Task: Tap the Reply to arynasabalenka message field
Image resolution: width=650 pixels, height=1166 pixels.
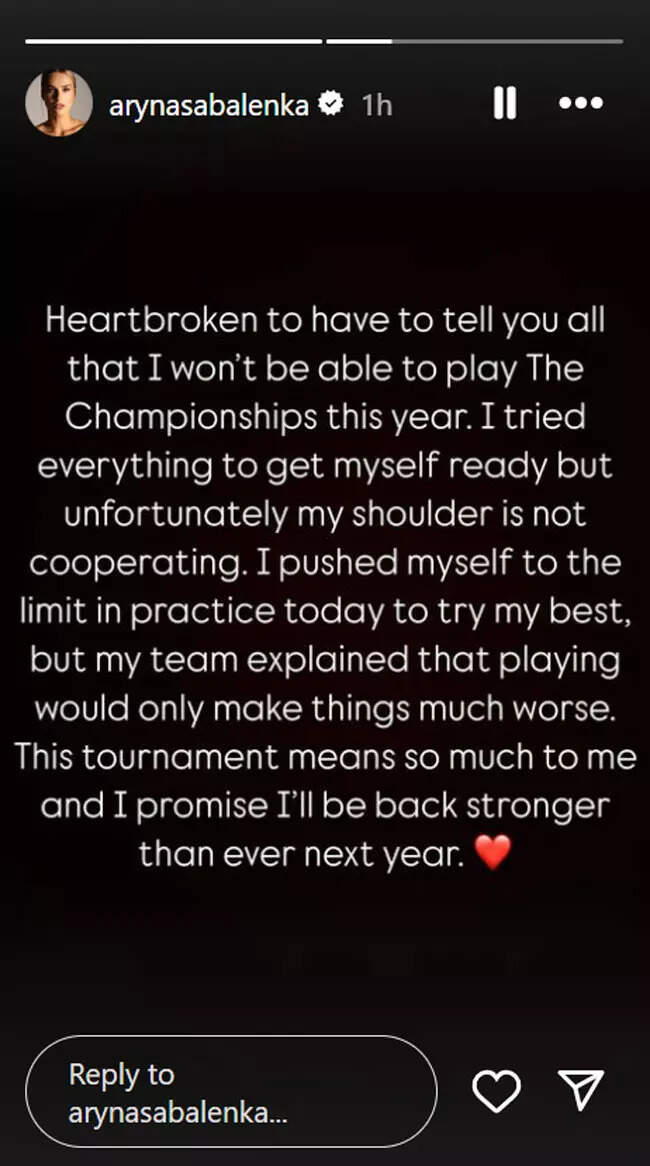Action: pyautogui.click(x=231, y=1091)
